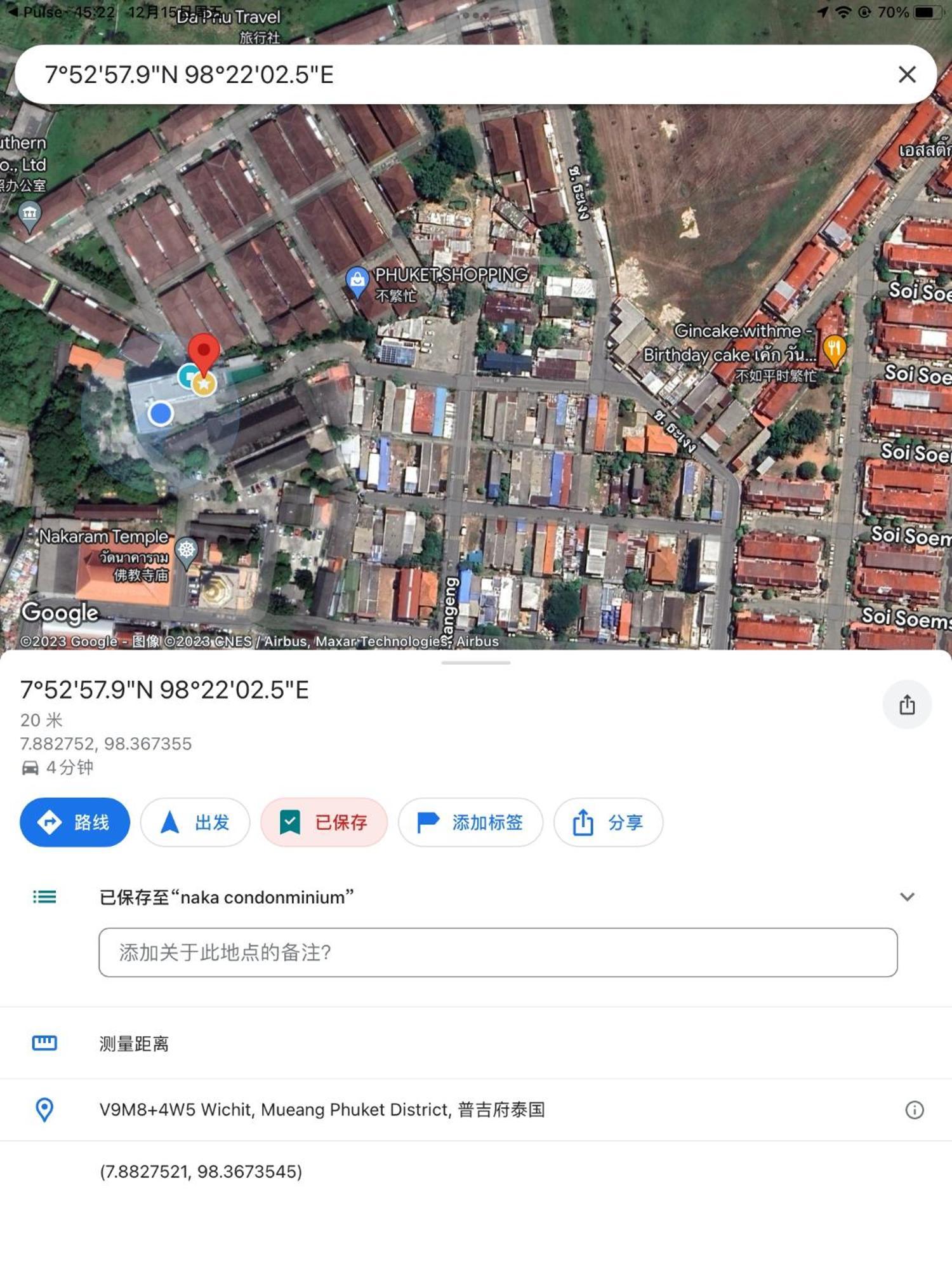Tap the round share icon beside the title
The width and height of the screenshot is (952, 1270).
[907, 705]
